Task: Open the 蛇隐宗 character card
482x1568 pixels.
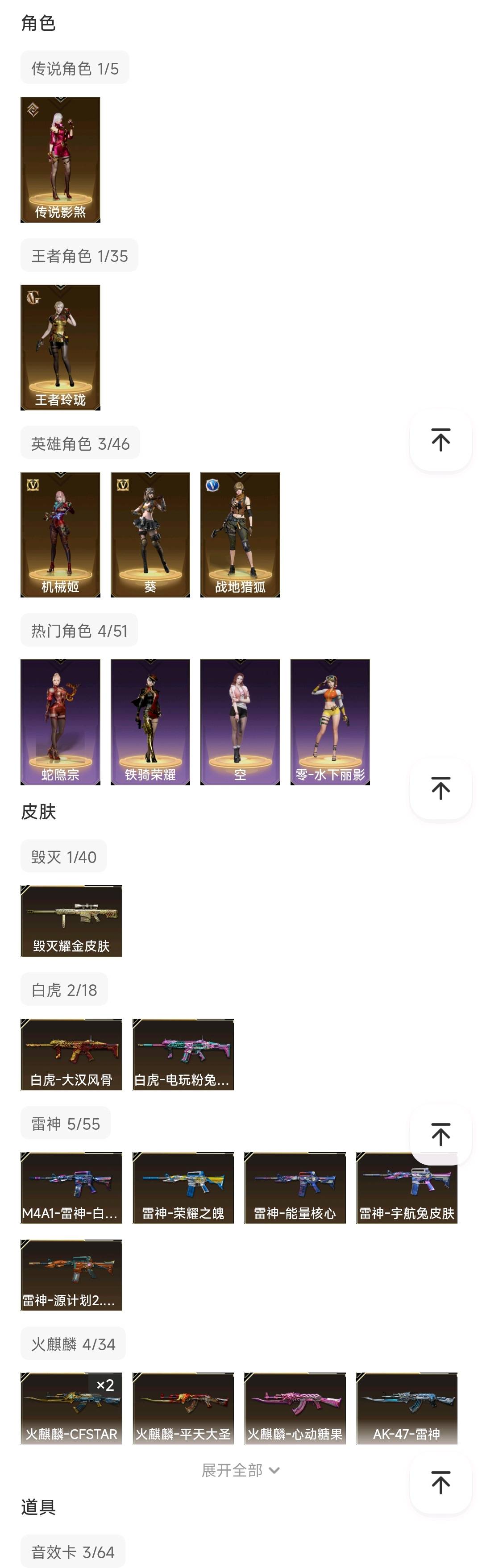Action: point(60,722)
